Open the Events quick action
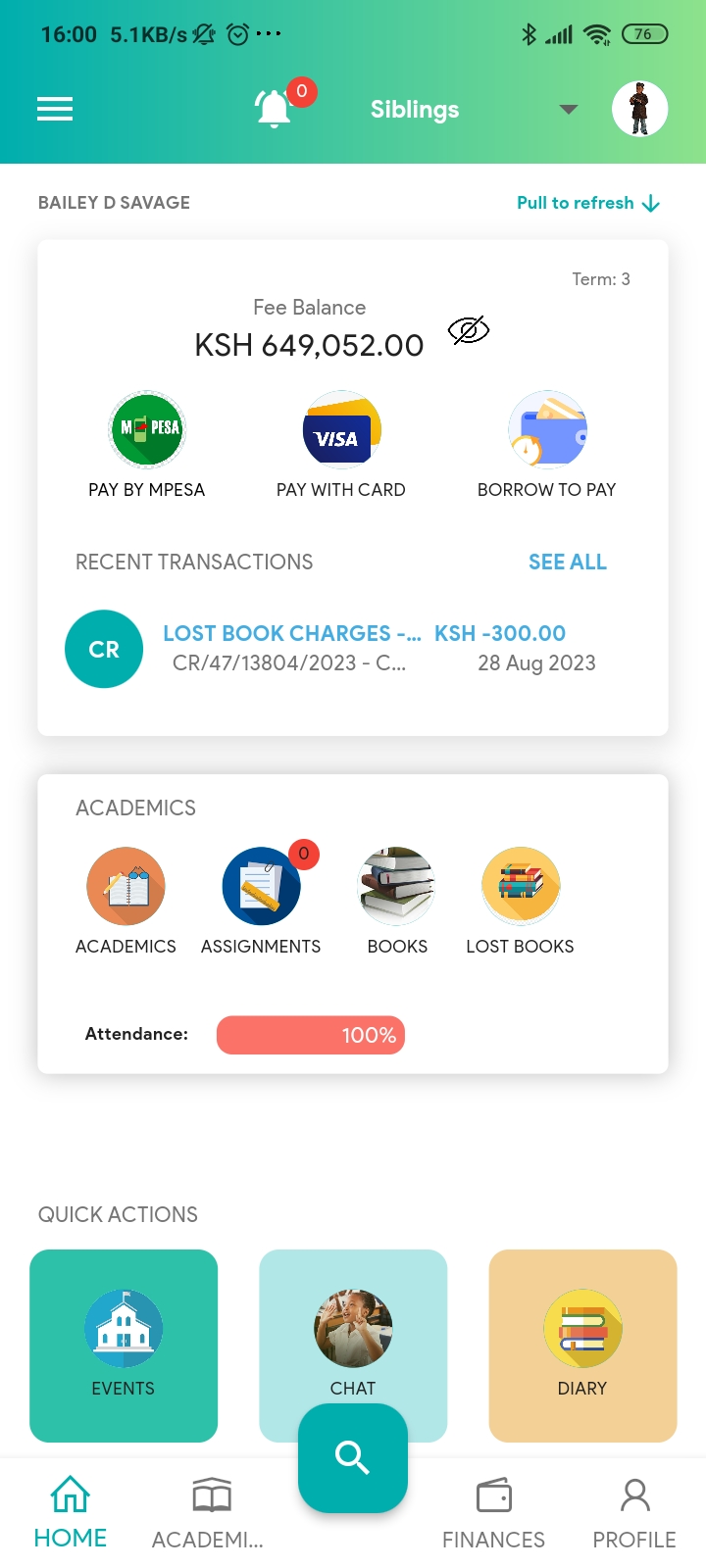706x1568 pixels. [x=124, y=1345]
